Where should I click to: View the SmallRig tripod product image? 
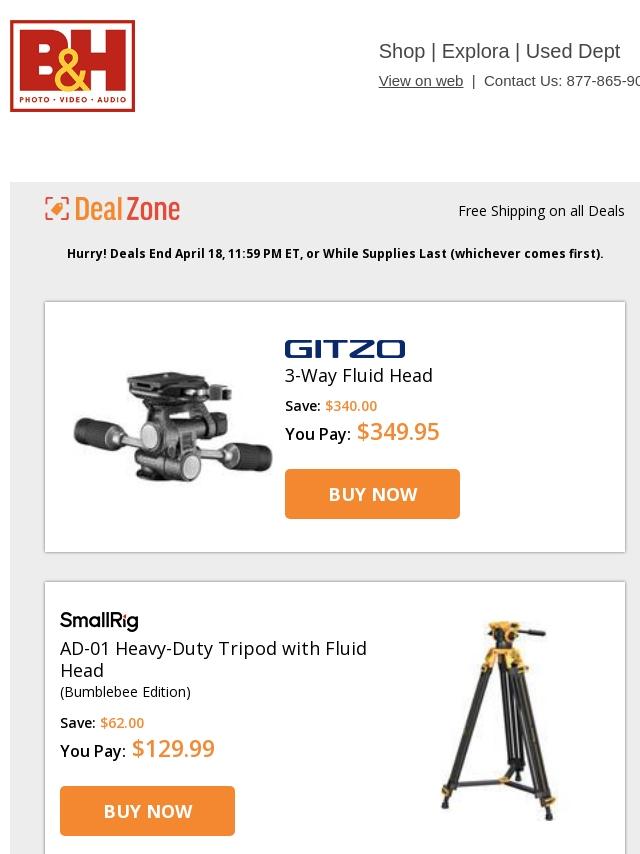497,719
